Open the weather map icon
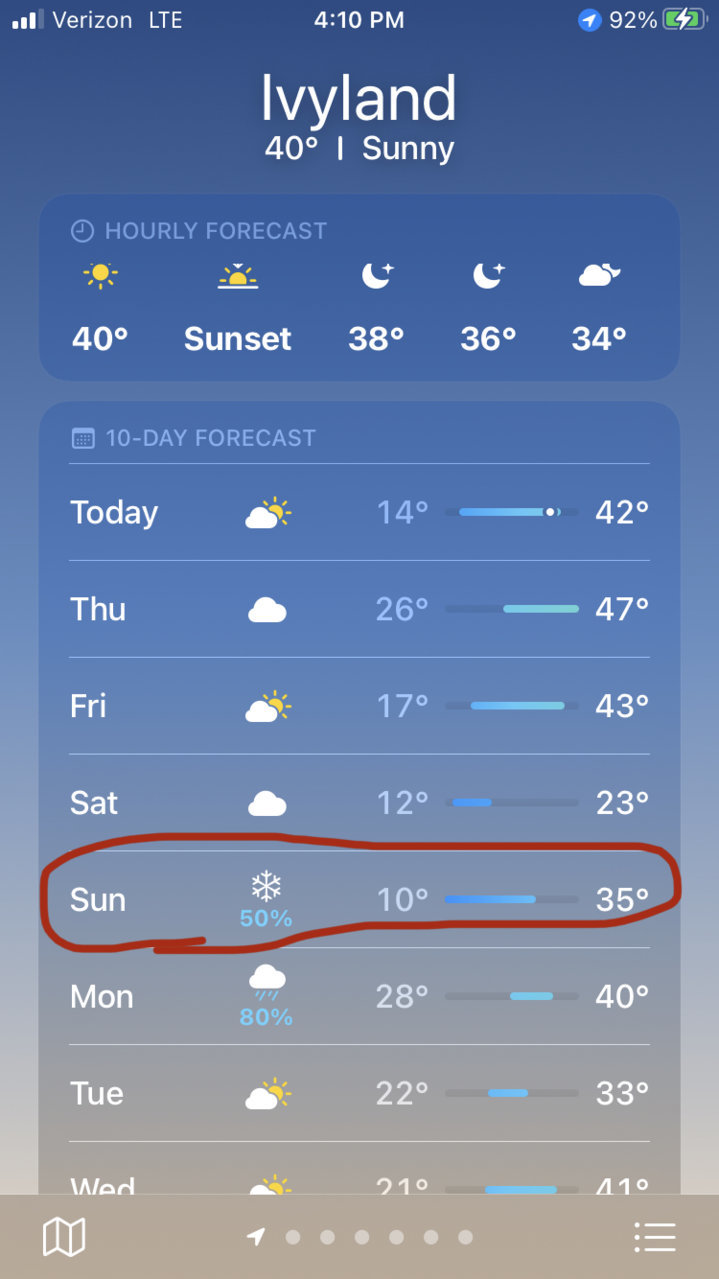 [x=64, y=1237]
